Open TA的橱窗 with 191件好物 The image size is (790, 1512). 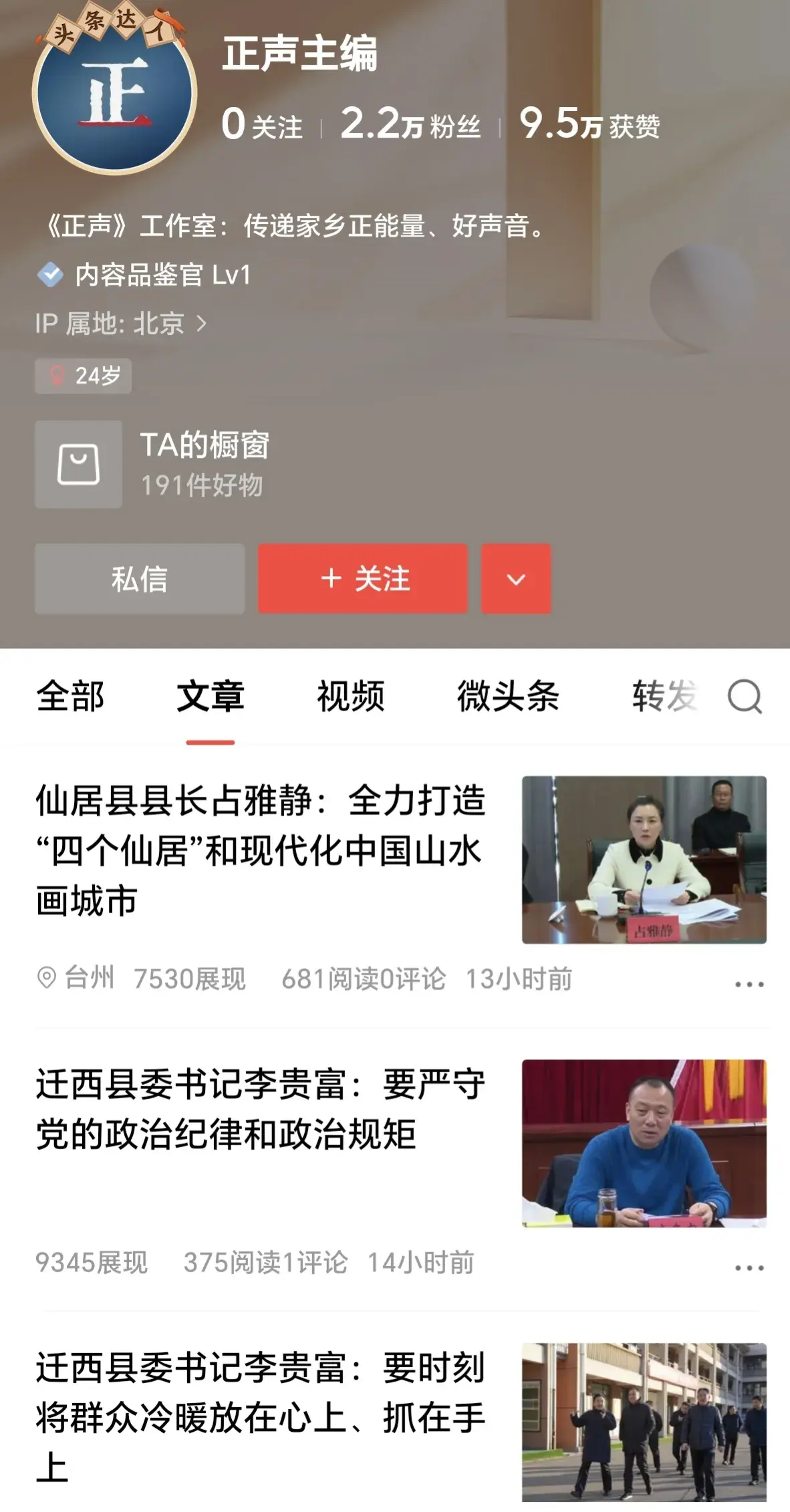[152, 465]
